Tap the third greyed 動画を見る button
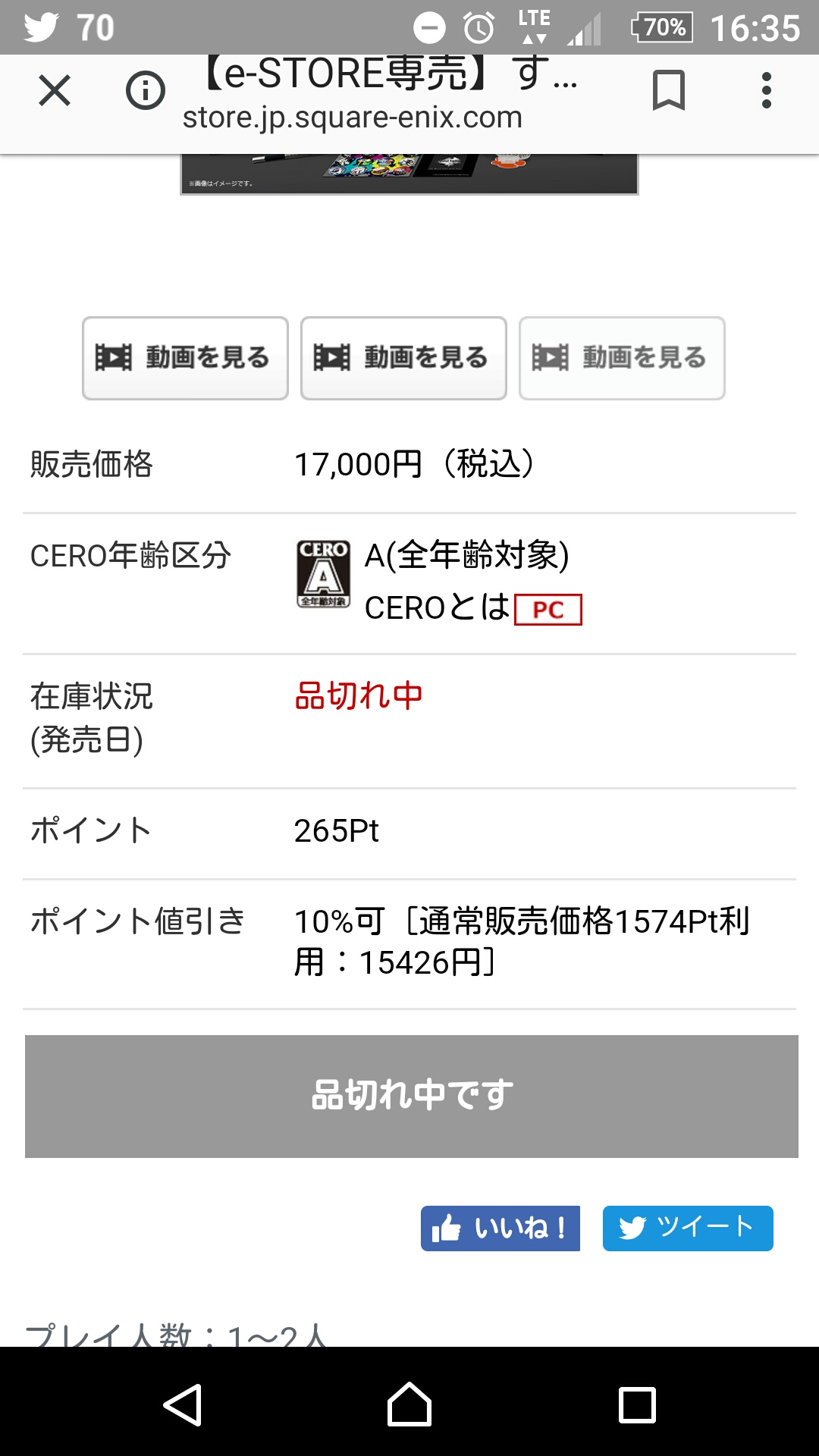The height and width of the screenshot is (1456, 819). point(622,358)
